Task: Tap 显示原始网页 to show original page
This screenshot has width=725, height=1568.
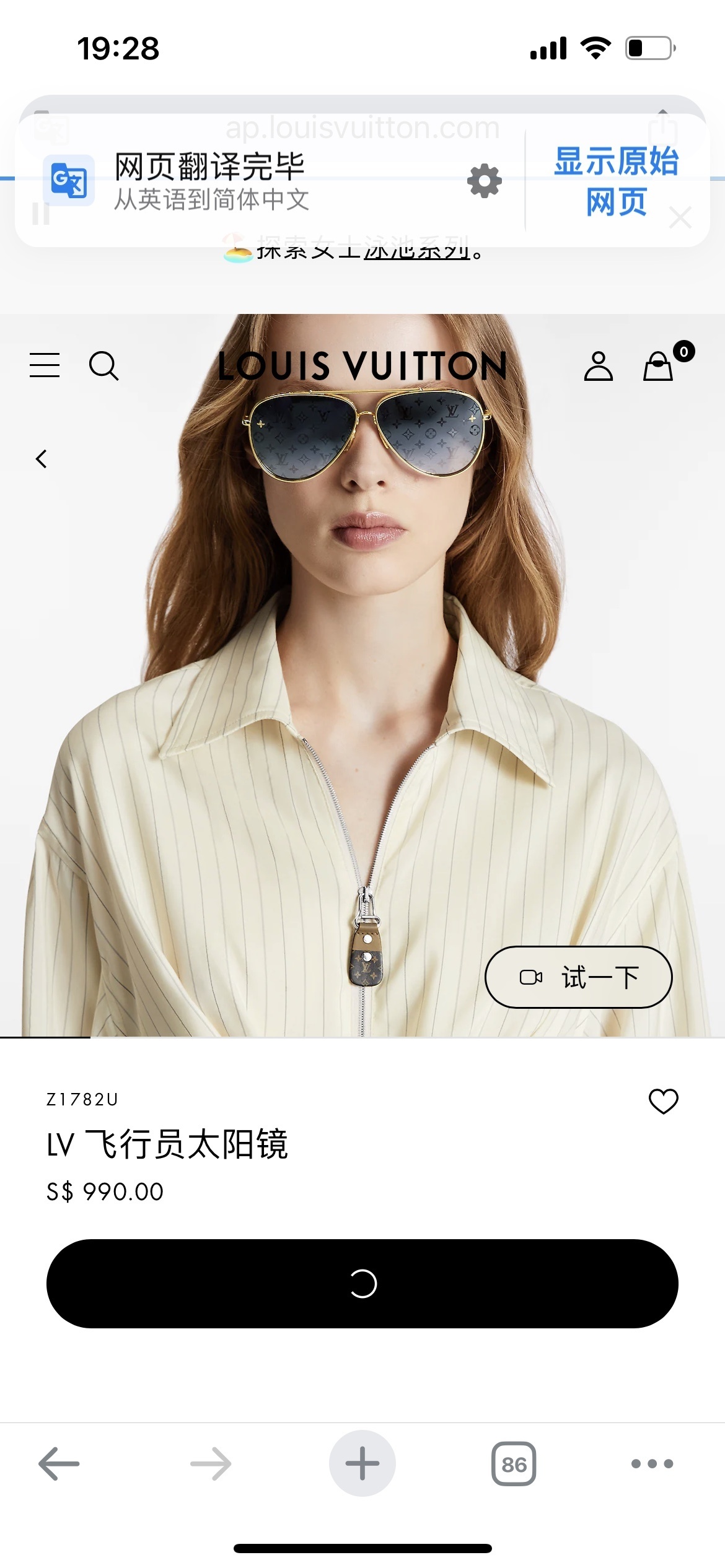Action: (x=616, y=181)
